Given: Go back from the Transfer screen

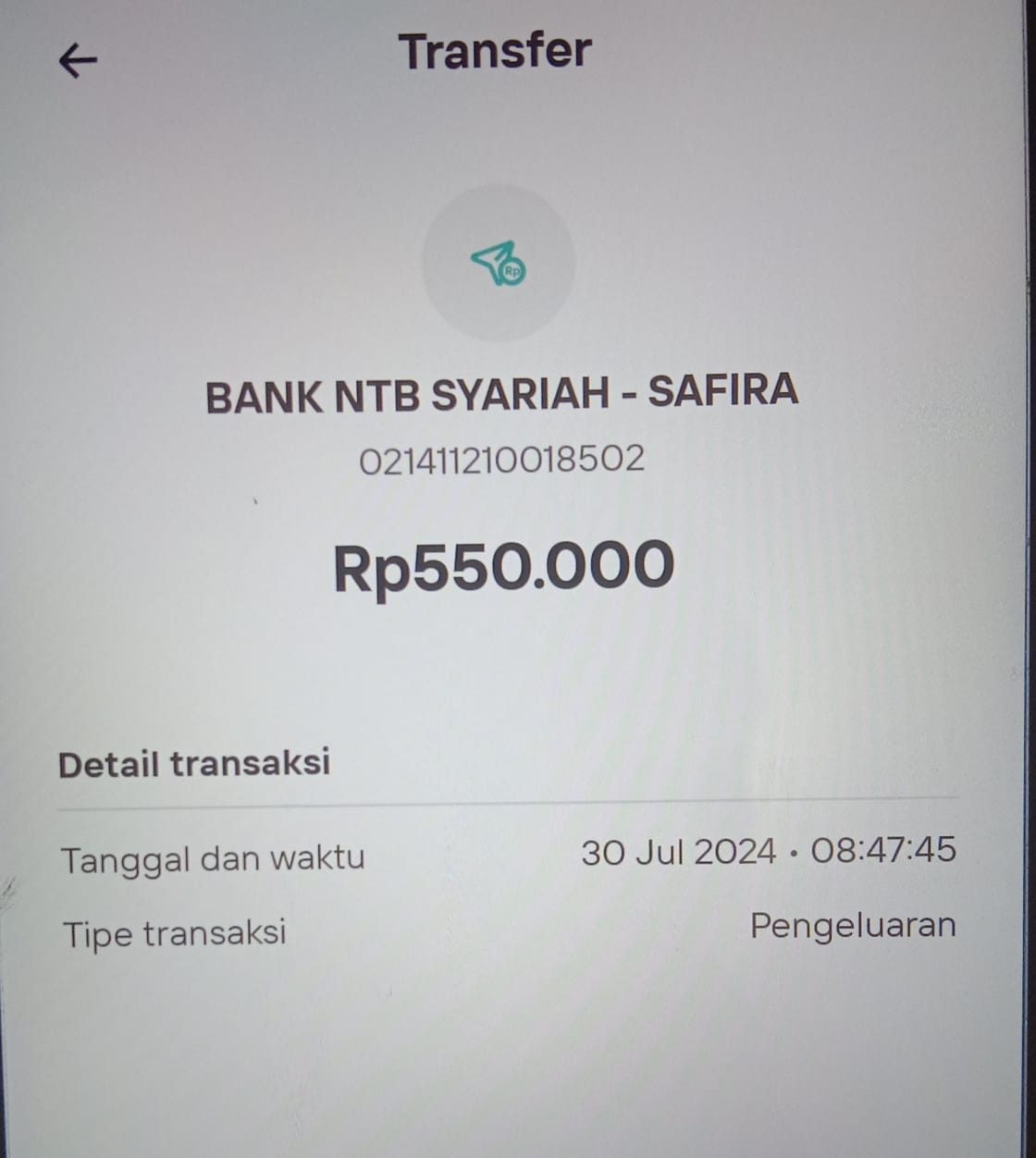Looking at the screenshot, I should coord(78,61).
